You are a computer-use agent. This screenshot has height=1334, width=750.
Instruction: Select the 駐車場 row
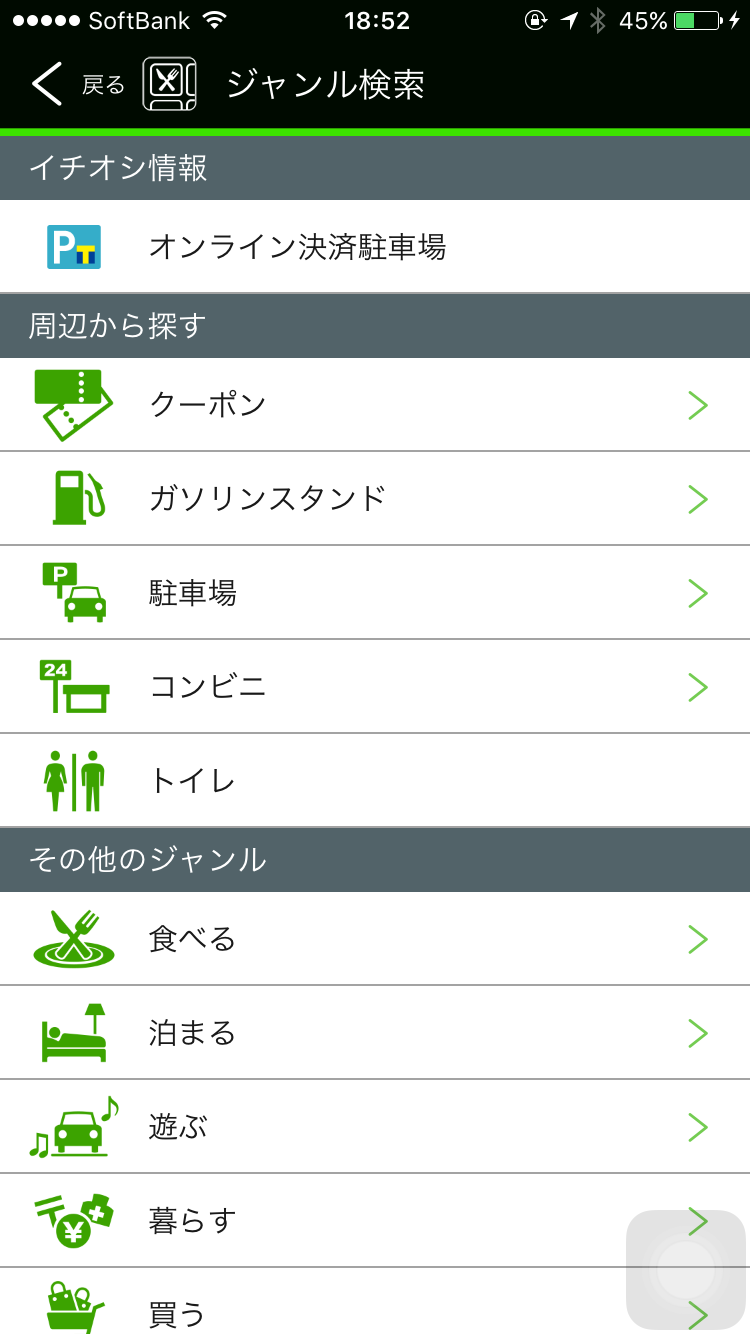(375, 593)
